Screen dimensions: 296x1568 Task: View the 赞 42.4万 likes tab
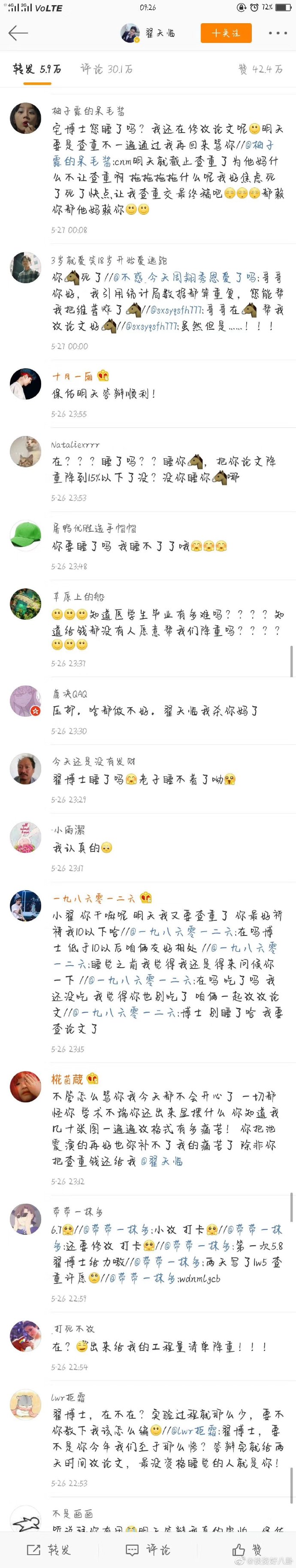[260, 69]
